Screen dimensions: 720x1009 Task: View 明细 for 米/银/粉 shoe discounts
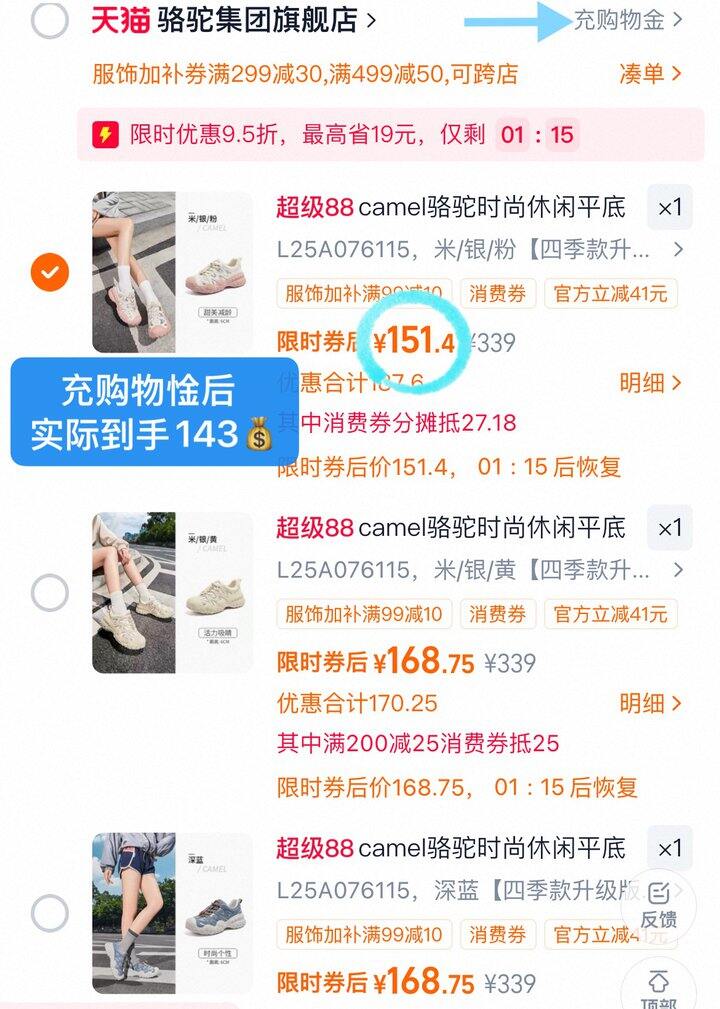649,383
